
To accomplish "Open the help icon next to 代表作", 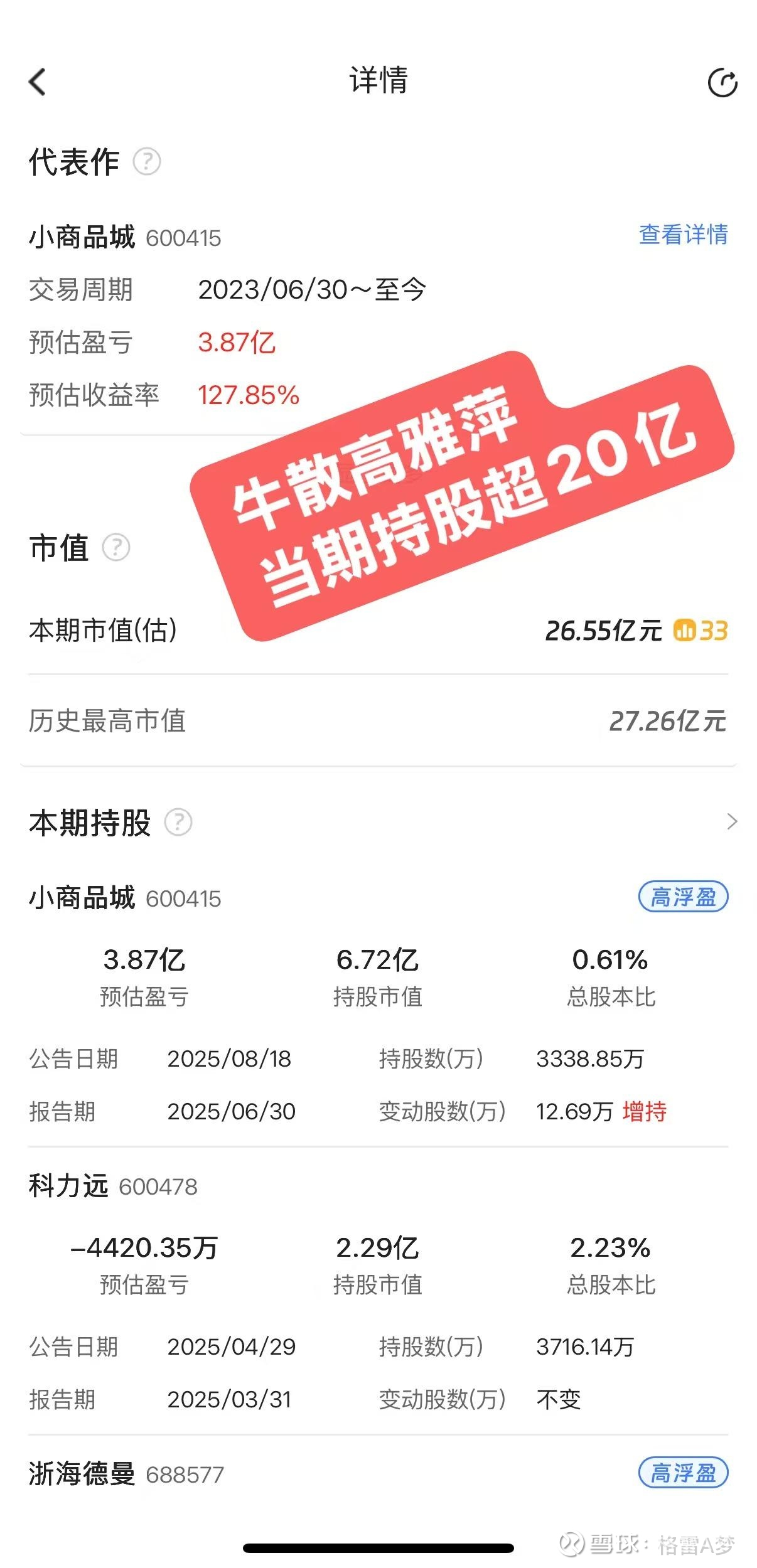I will tap(147, 162).
